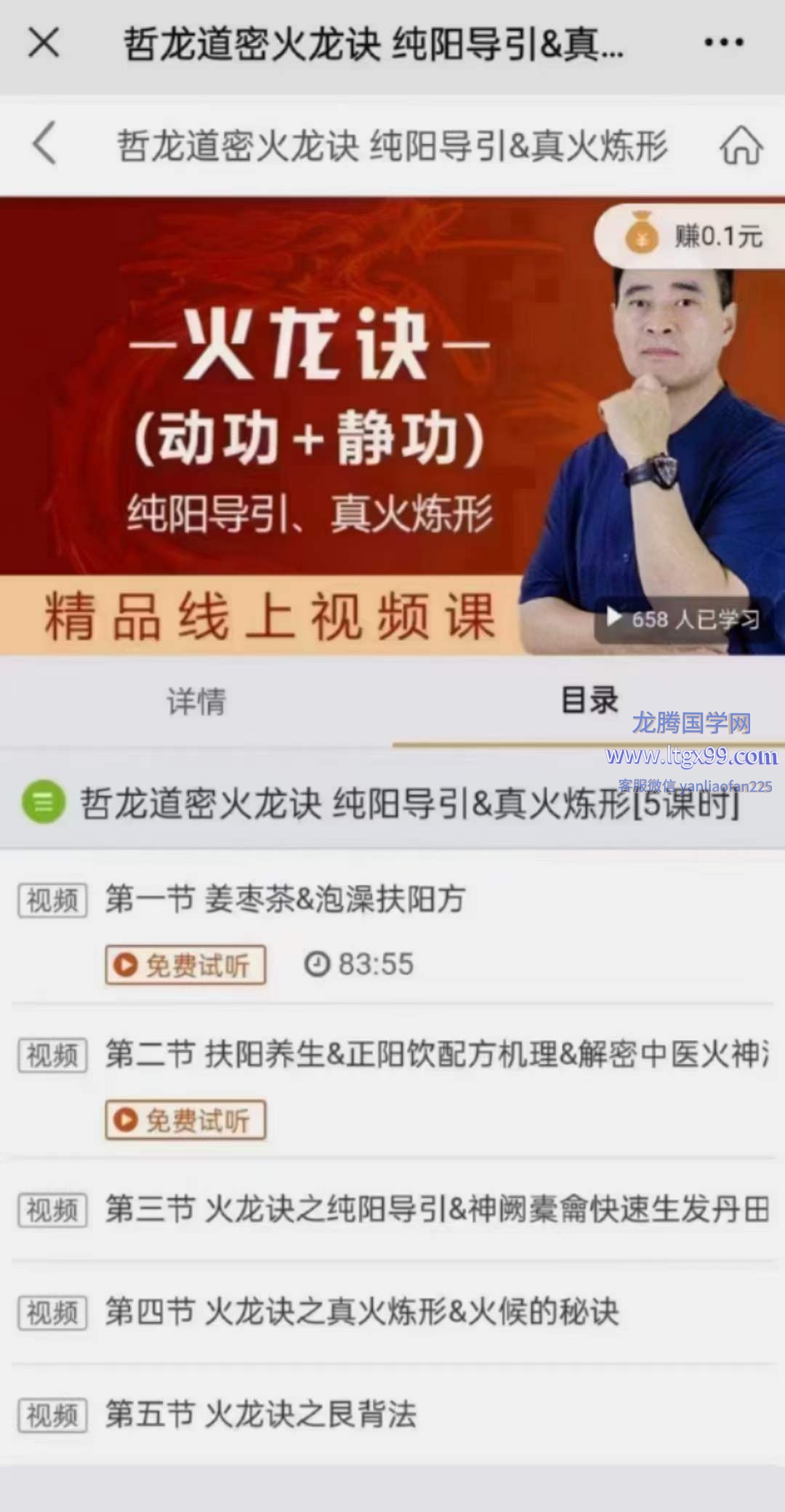Go back with the left arrow
Screen dimensions: 785x1512
[x=45, y=143]
